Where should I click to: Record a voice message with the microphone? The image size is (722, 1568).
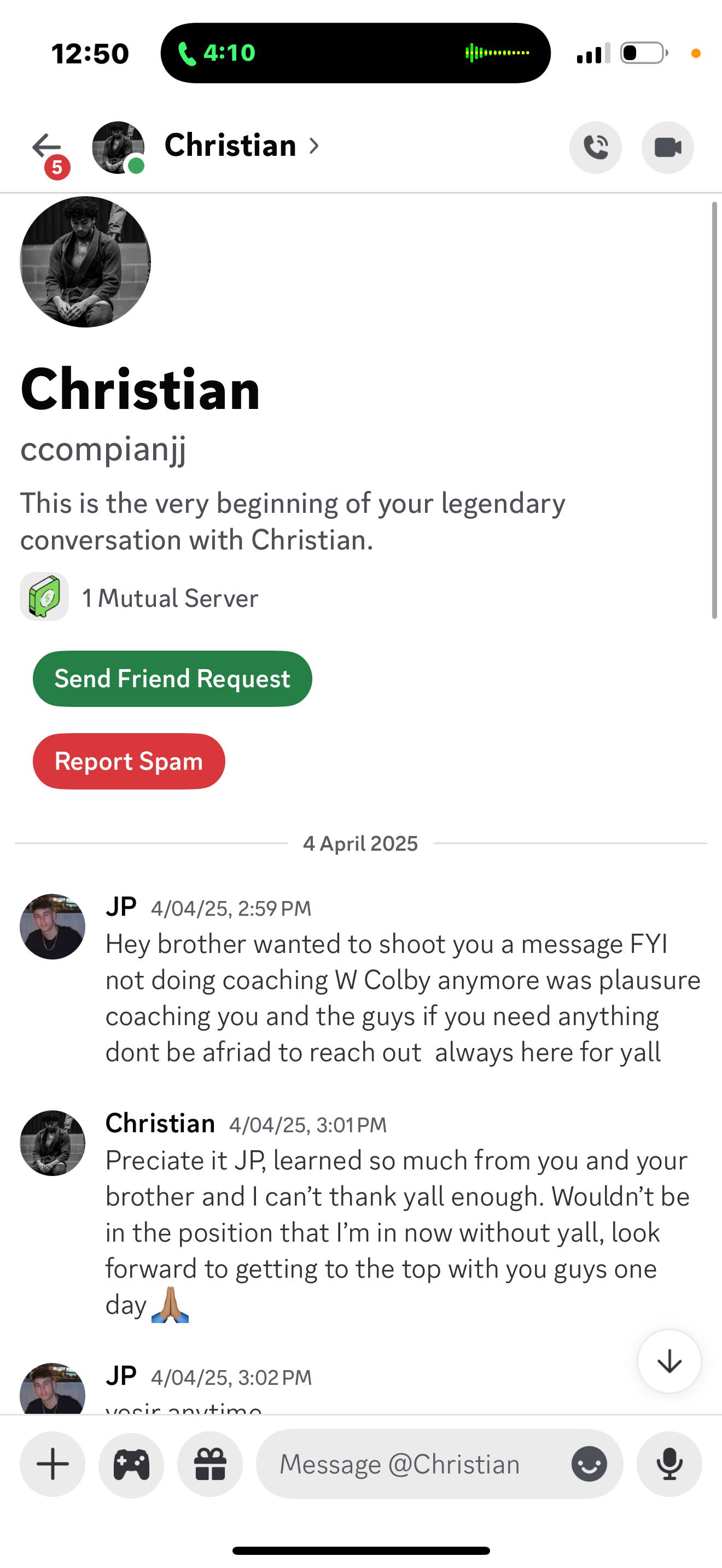(x=669, y=1465)
